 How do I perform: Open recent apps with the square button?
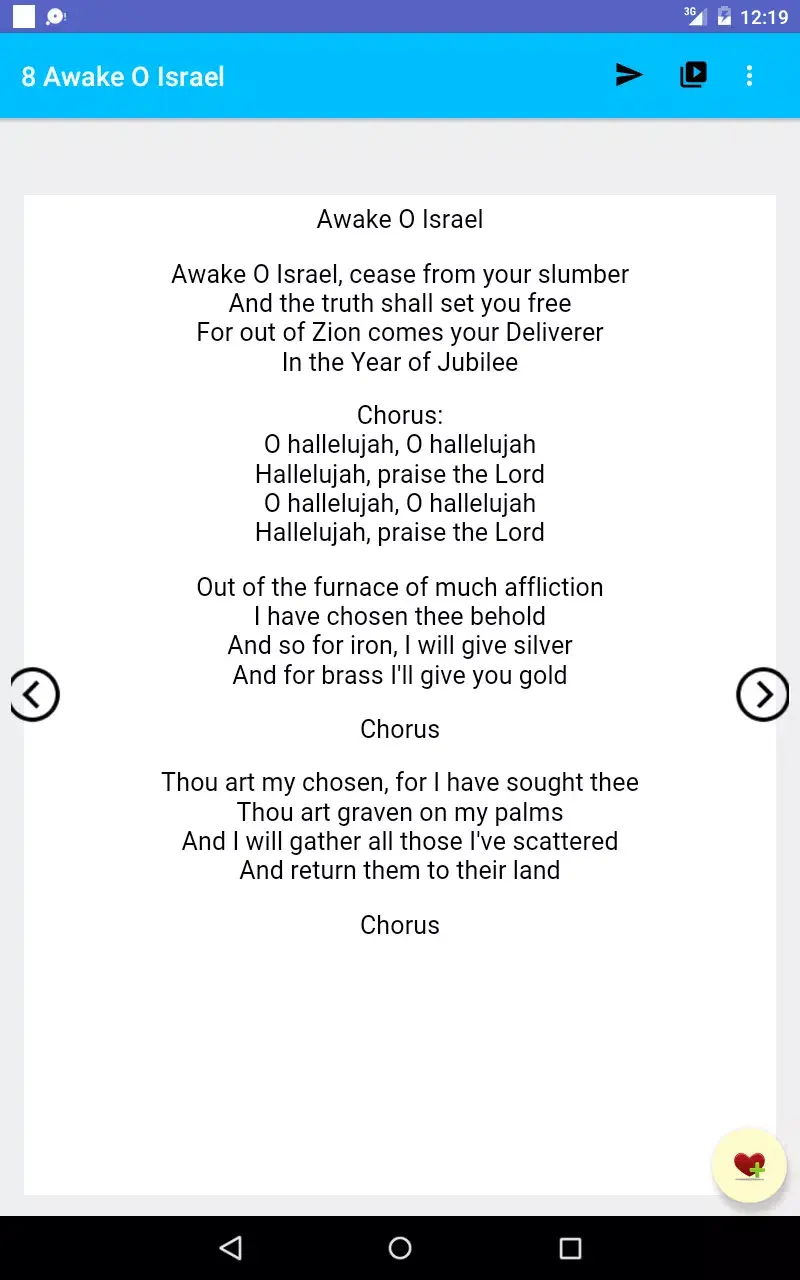(x=569, y=1247)
